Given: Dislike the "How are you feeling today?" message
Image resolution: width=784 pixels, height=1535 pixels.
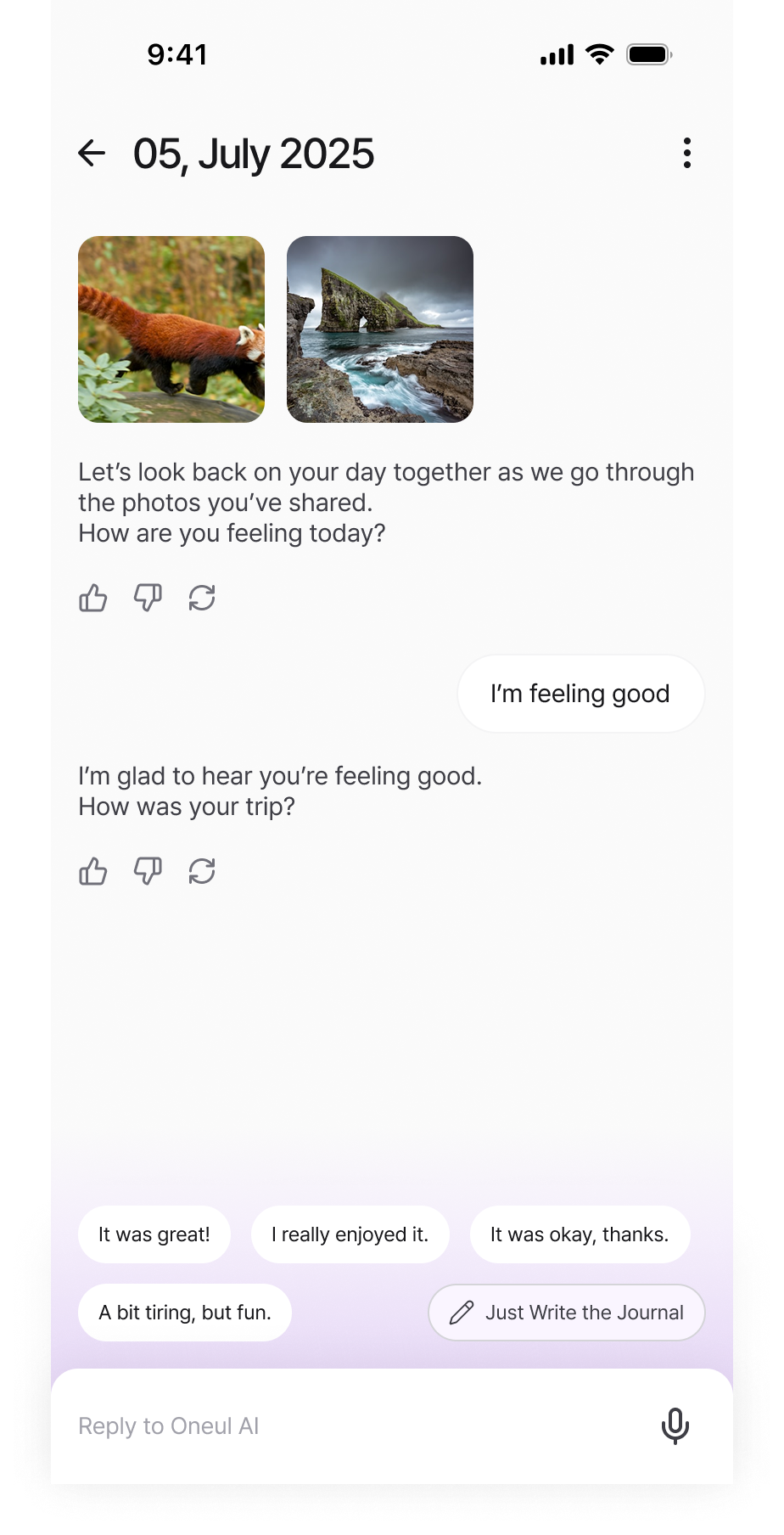Looking at the screenshot, I should click(x=148, y=599).
